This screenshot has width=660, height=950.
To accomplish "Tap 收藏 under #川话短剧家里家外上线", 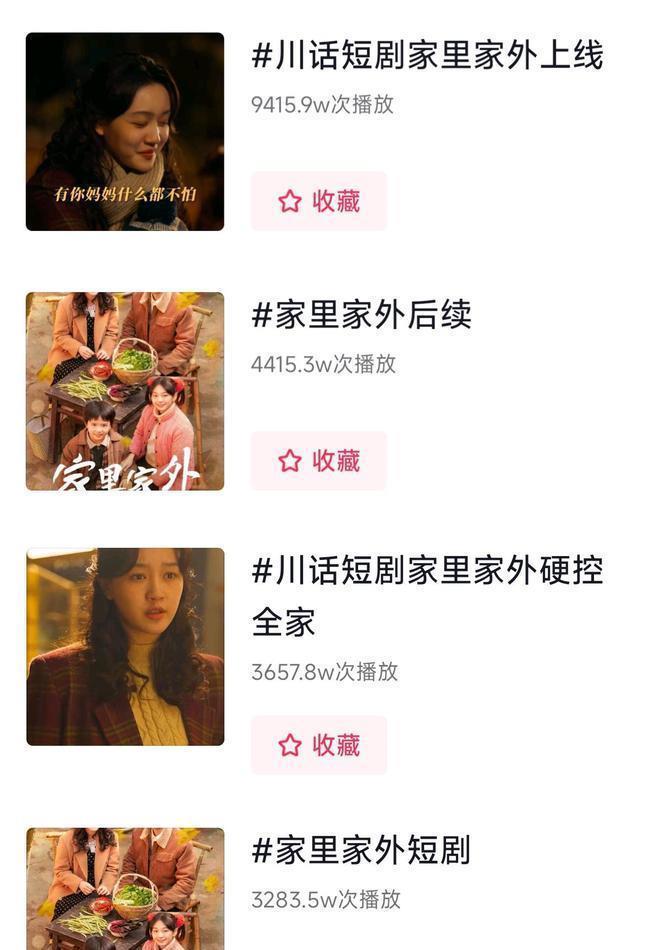I will (319, 201).
